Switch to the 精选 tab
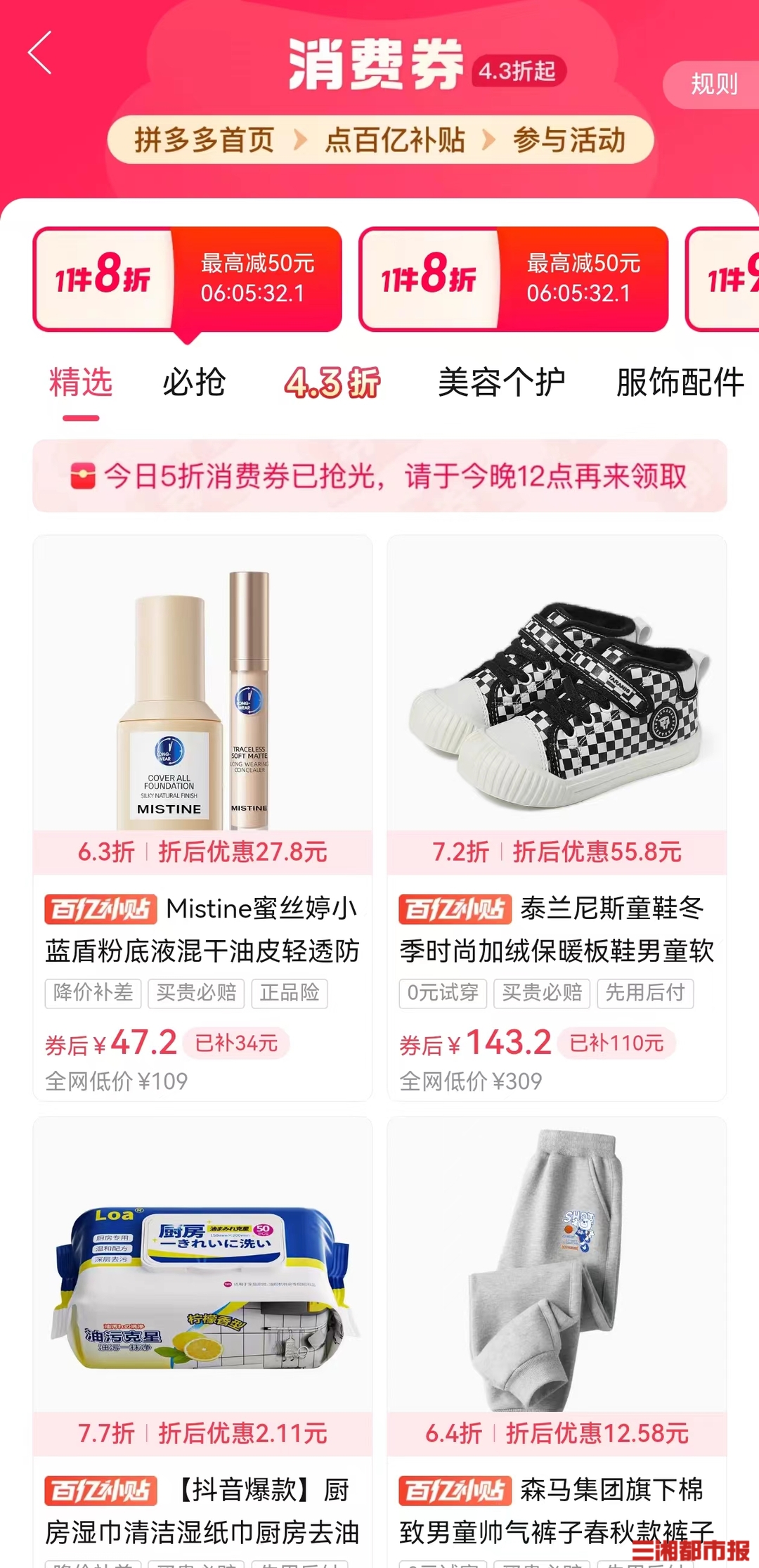This screenshot has height=1568, width=759. pyautogui.click(x=81, y=383)
